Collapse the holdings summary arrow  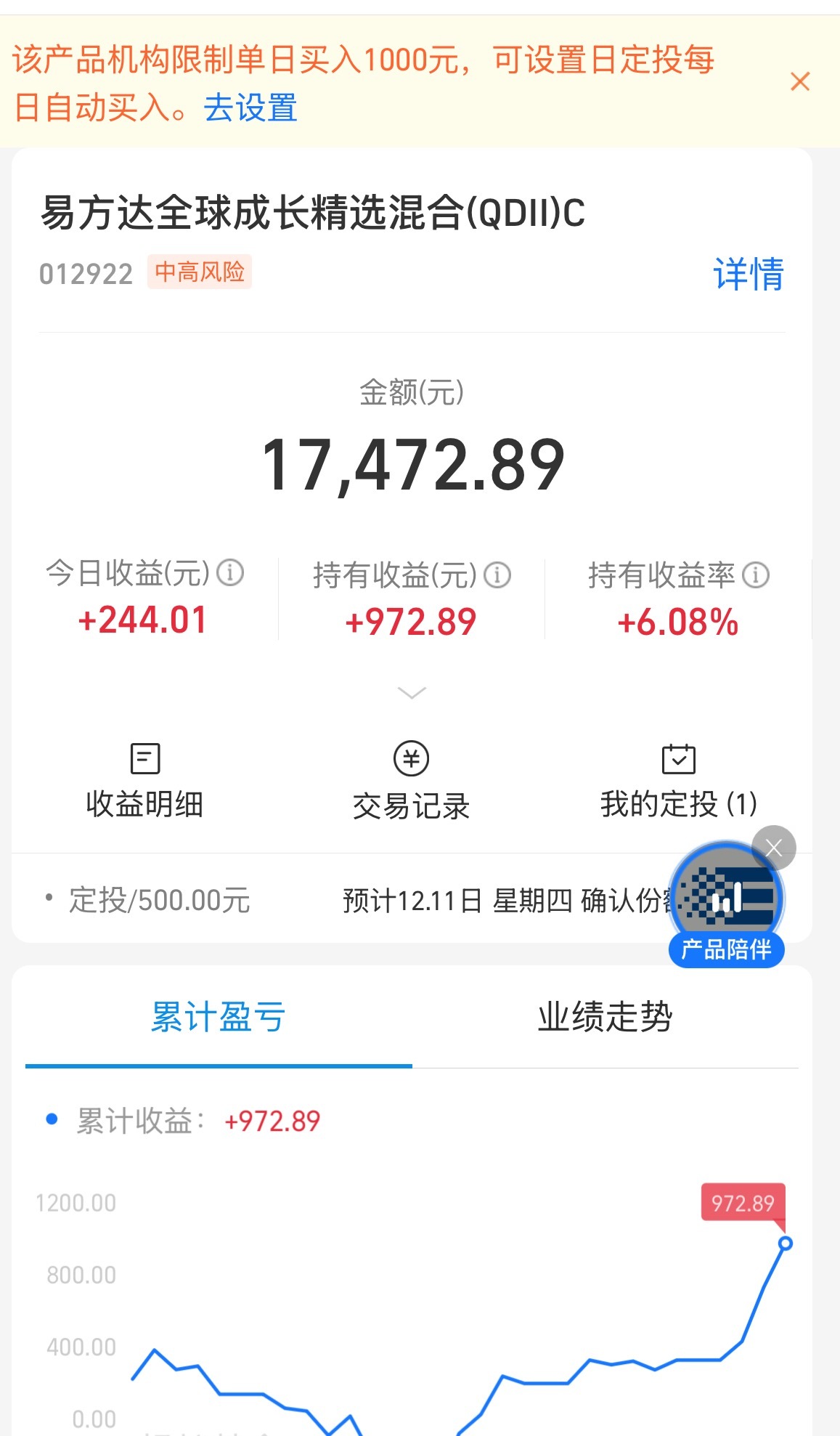tap(411, 691)
